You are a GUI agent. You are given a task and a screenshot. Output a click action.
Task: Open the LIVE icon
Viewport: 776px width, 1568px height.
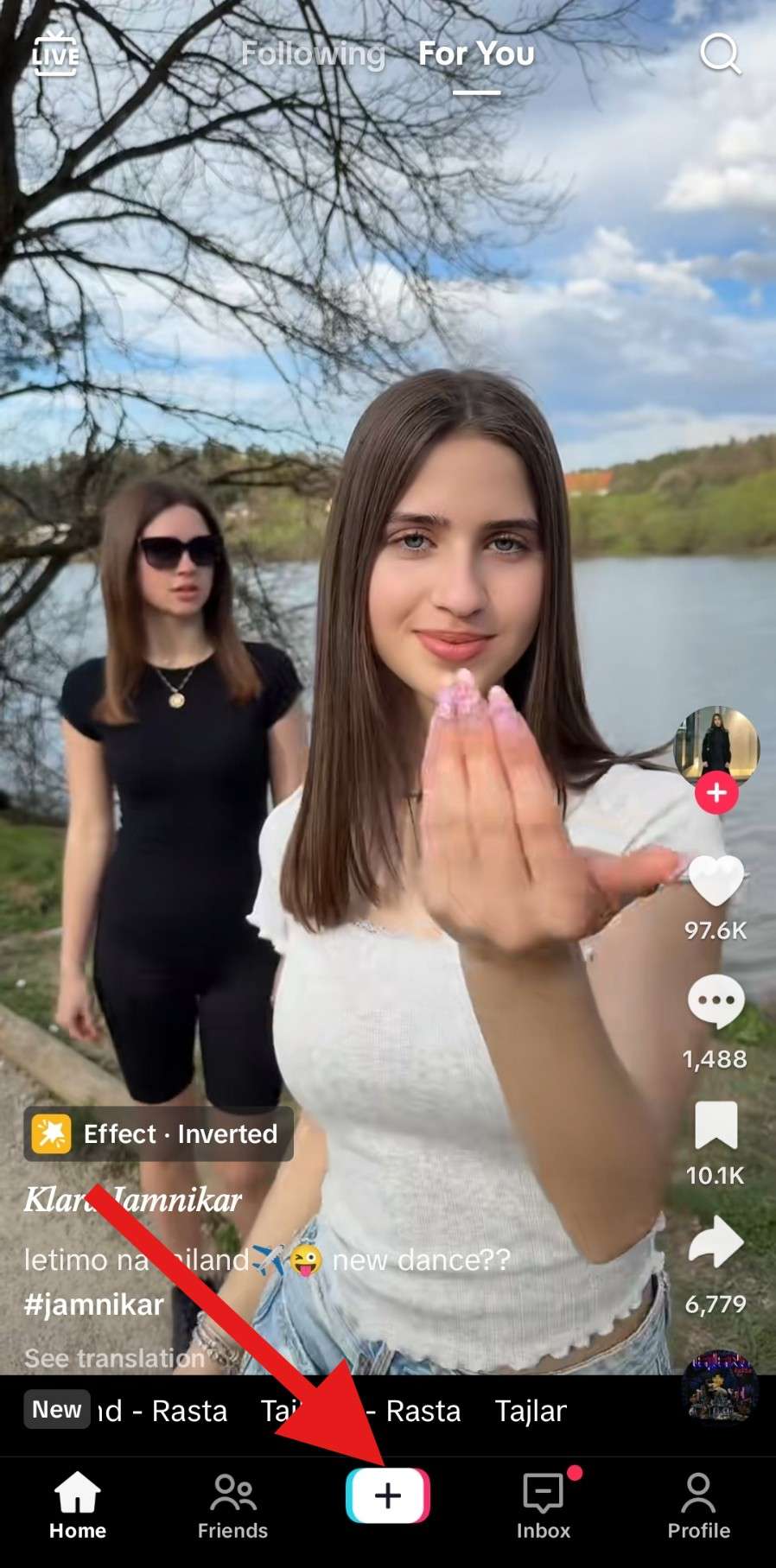tap(55, 54)
